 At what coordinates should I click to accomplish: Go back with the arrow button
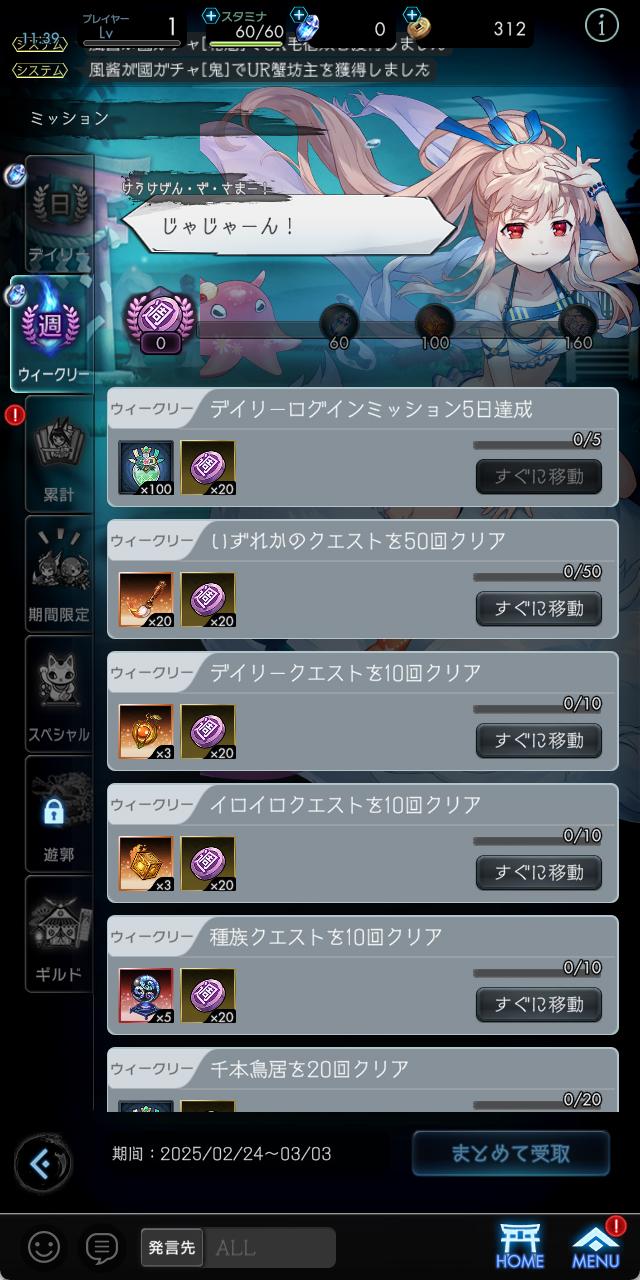click(43, 1163)
